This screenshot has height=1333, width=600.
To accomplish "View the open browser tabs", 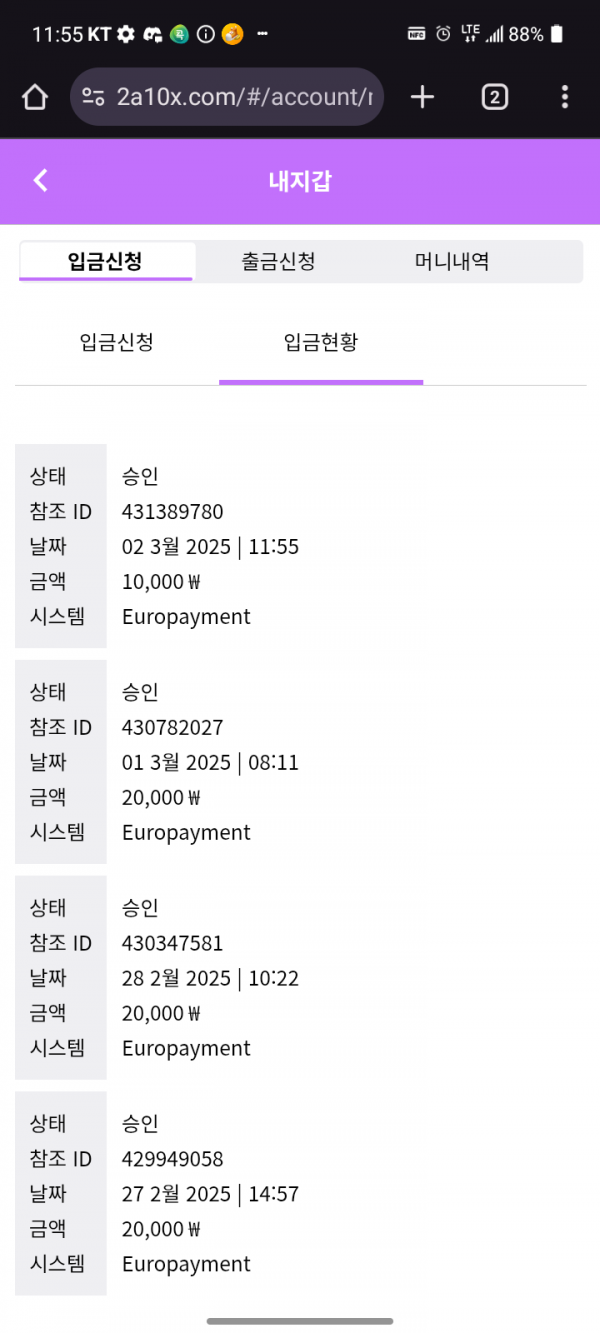I will (495, 97).
